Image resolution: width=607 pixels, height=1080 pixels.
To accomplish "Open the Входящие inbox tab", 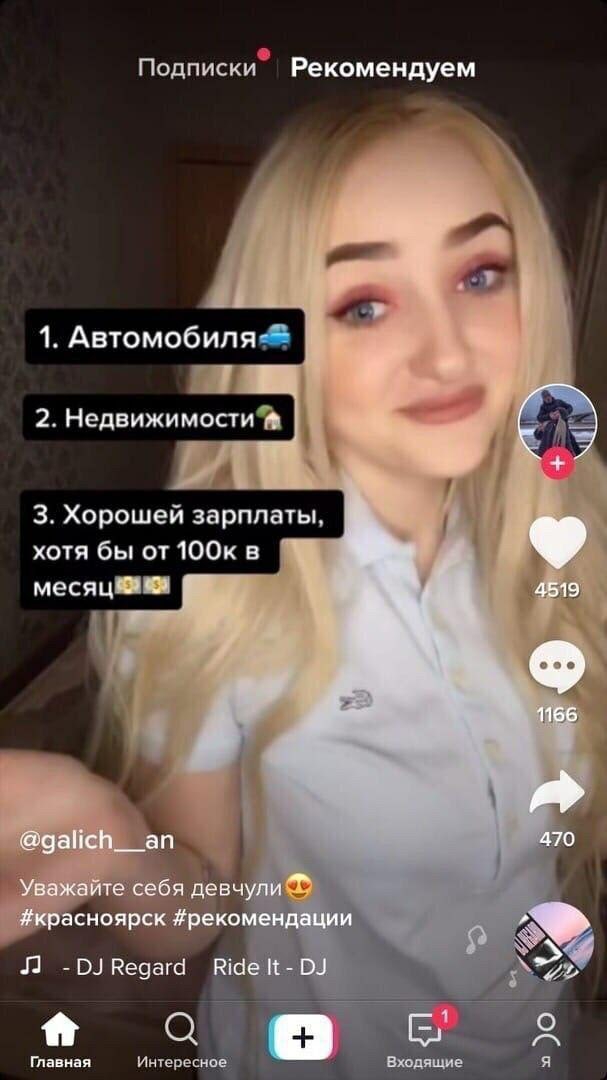I will coord(424,1042).
